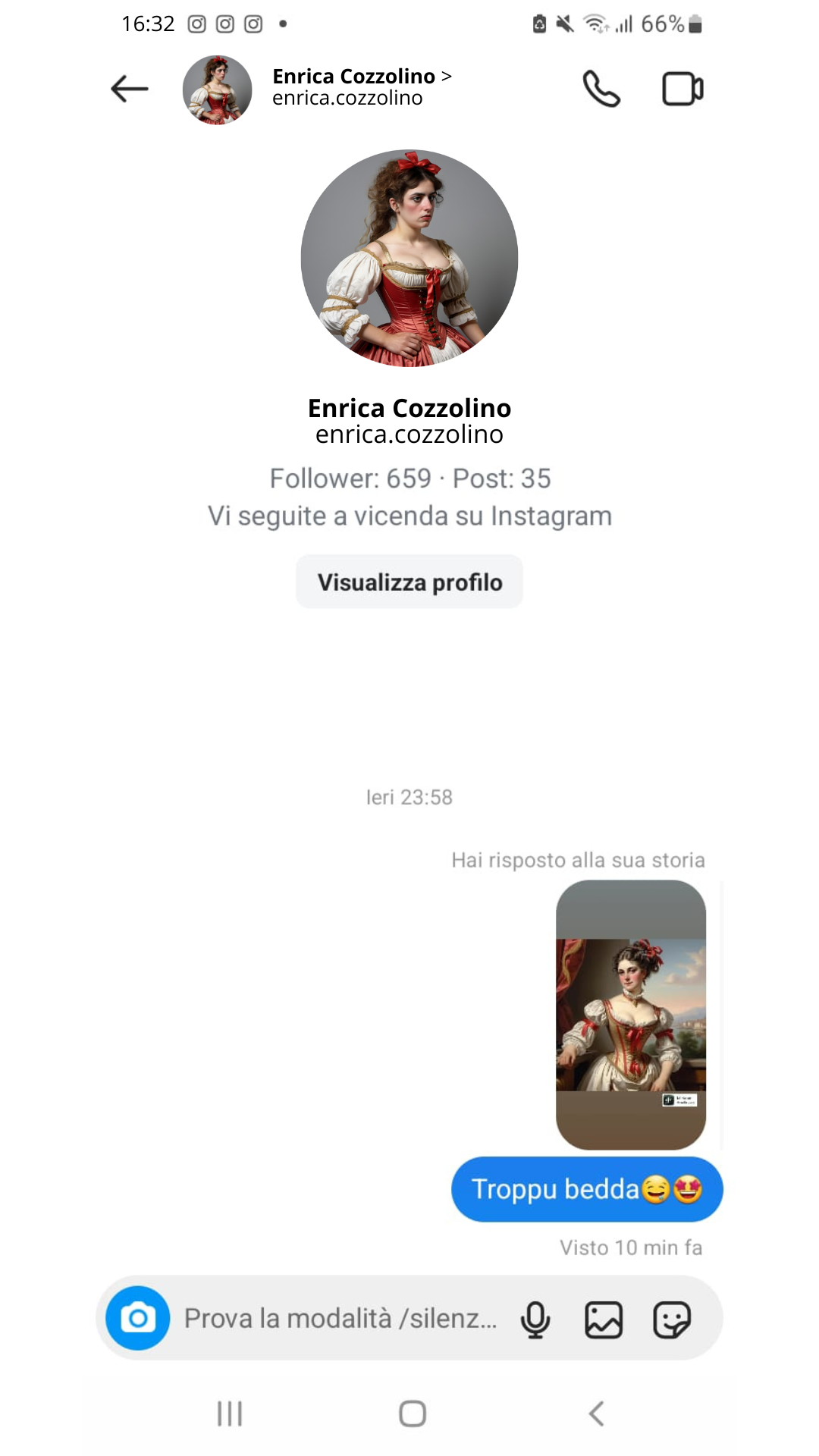The image size is (819, 1456).
Task: Start a video call with Enrica
Action: pos(682,89)
